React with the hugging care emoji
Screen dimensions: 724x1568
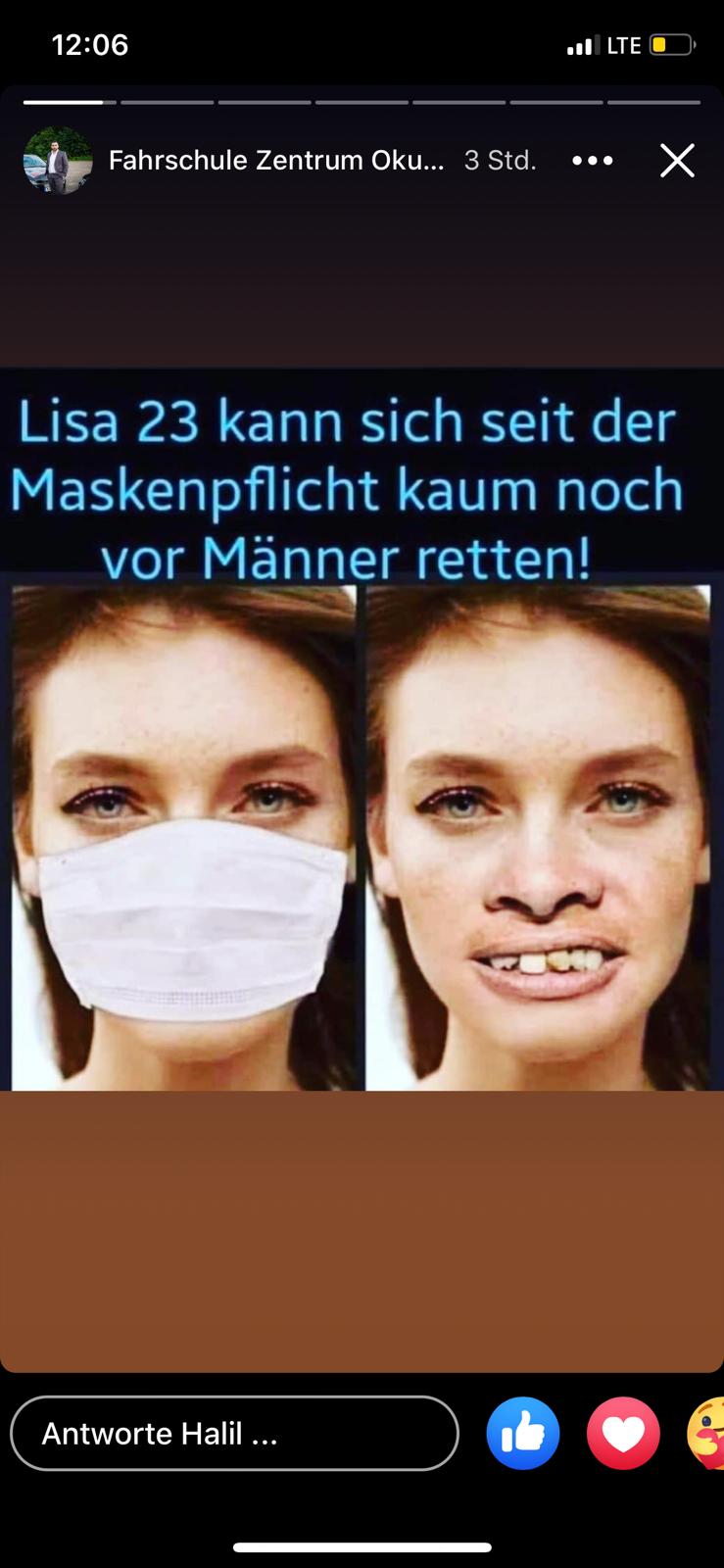point(709,1434)
